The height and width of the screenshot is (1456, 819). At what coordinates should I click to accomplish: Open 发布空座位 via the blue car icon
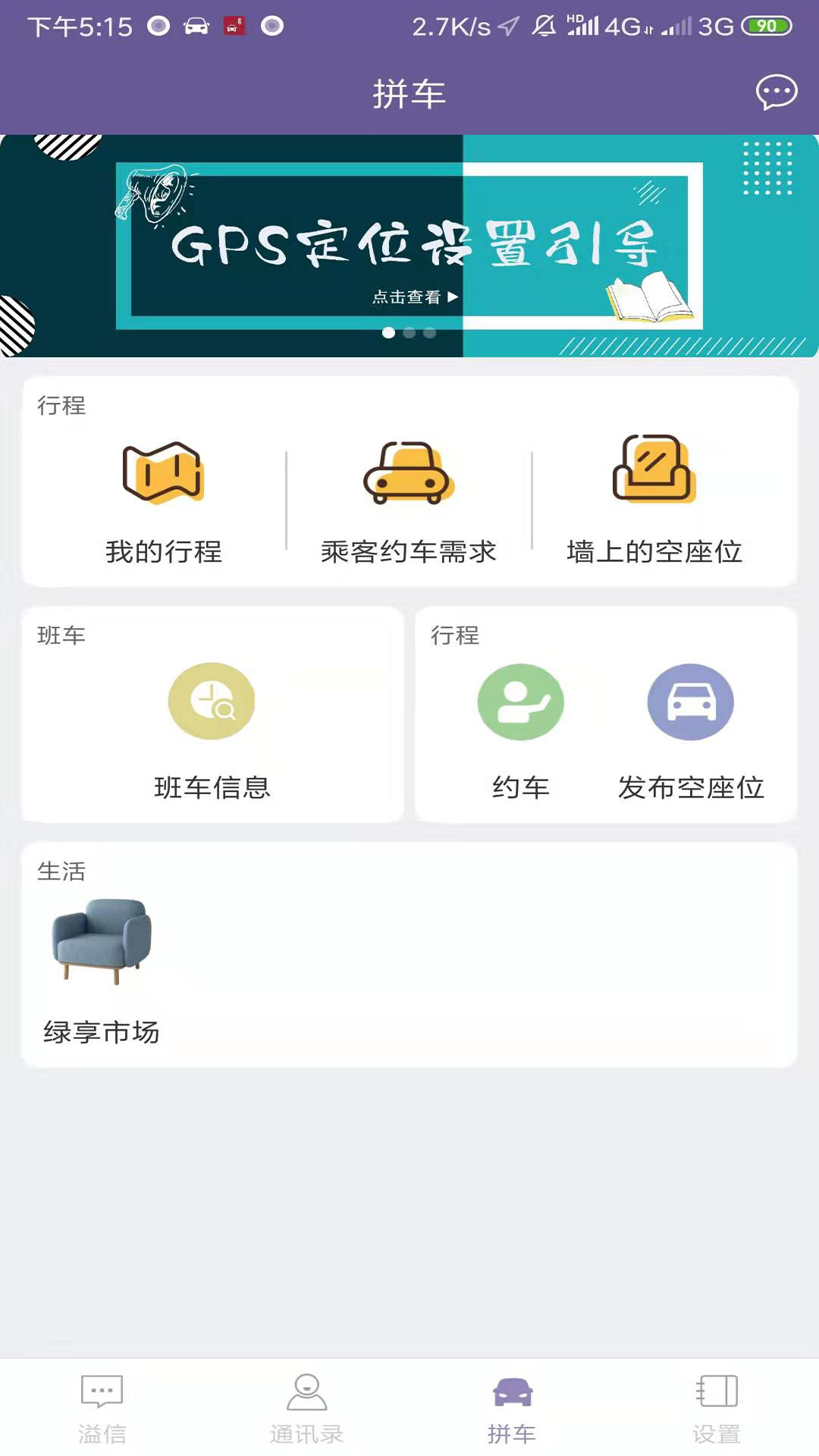tap(690, 701)
